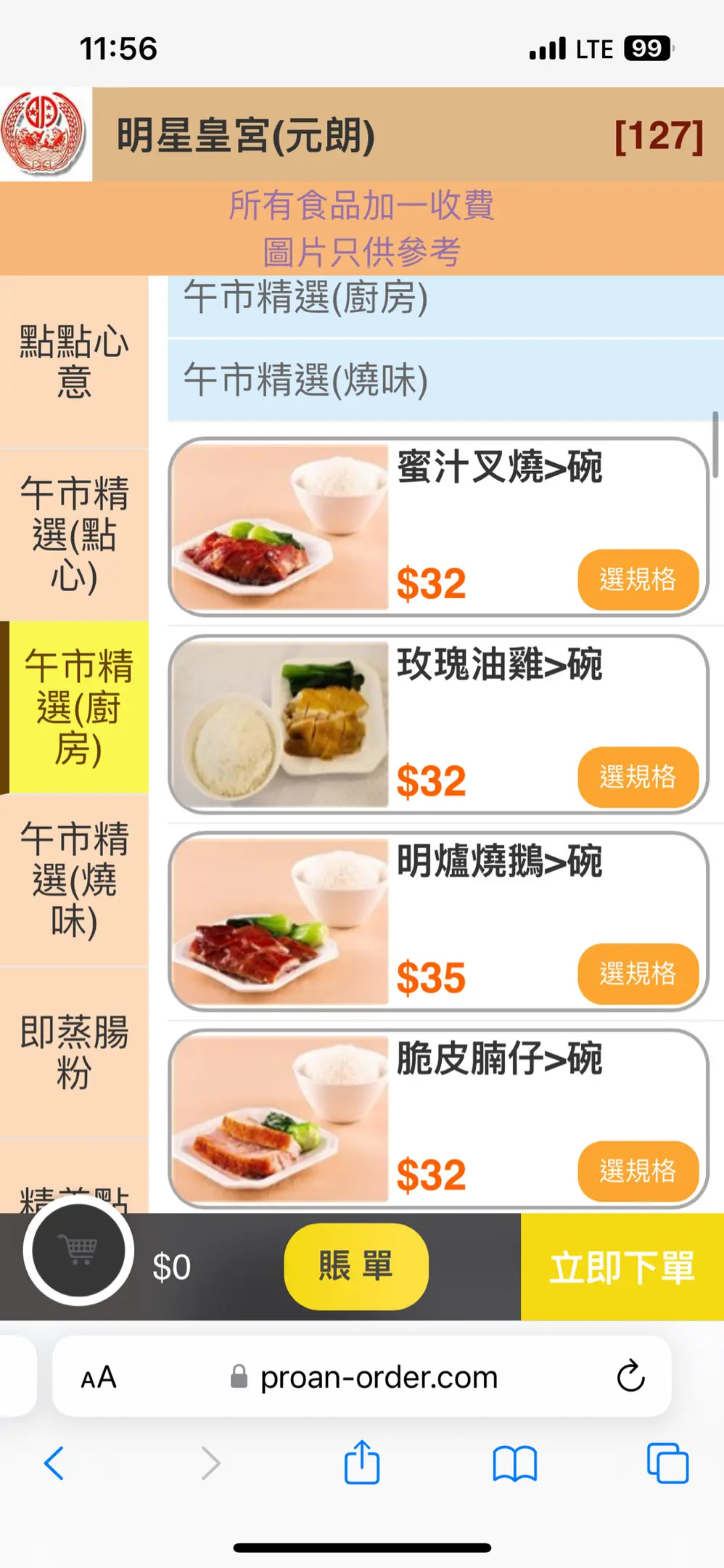This screenshot has height=1568, width=724.
Task: Open the shopping cart icon
Action: [78, 1251]
